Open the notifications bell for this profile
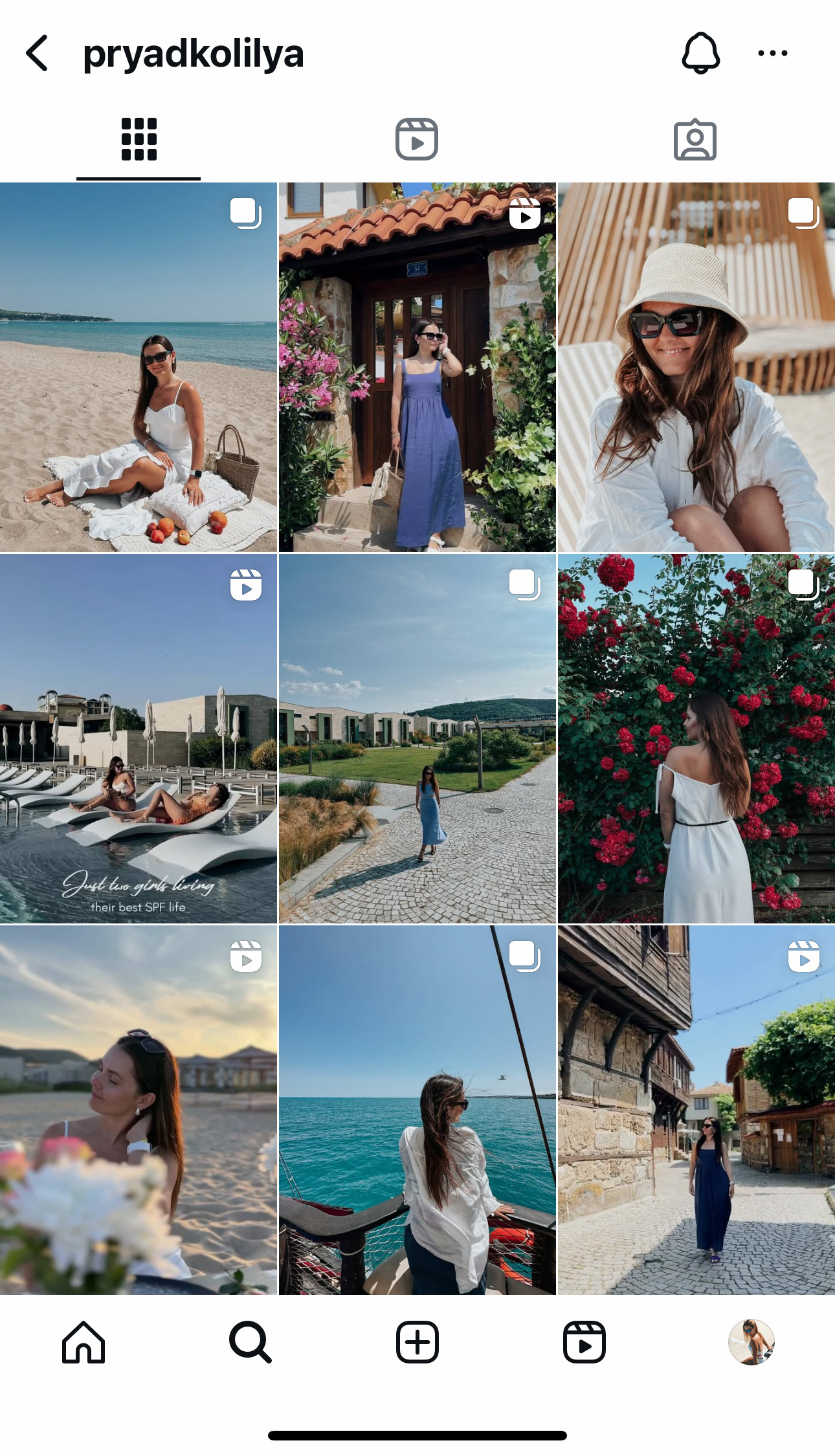Image resolution: width=835 pixels, height=1456 pixels. (x=700, y=53)
